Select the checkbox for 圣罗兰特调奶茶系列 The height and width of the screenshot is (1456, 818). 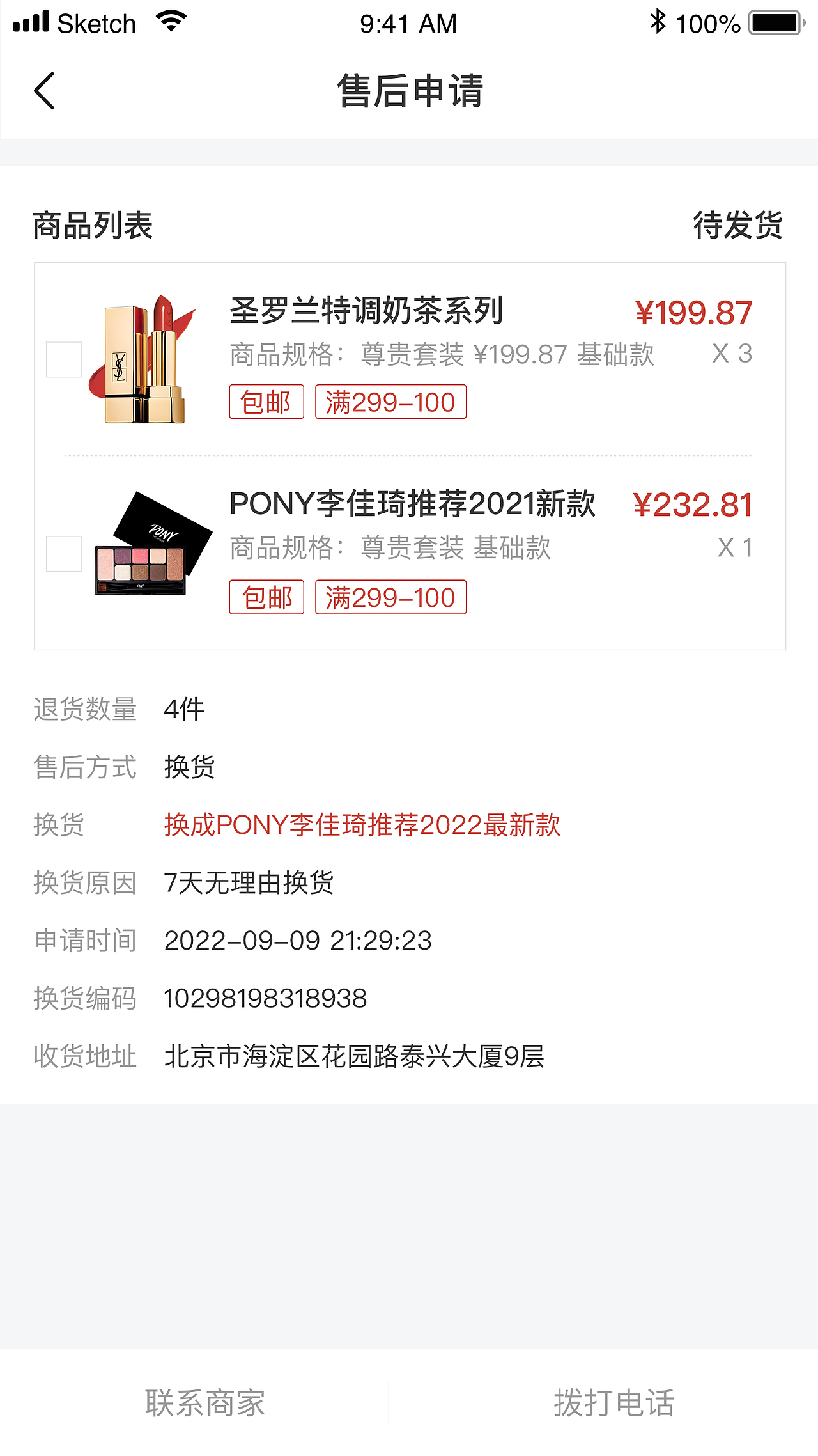(x=63, y=360)
